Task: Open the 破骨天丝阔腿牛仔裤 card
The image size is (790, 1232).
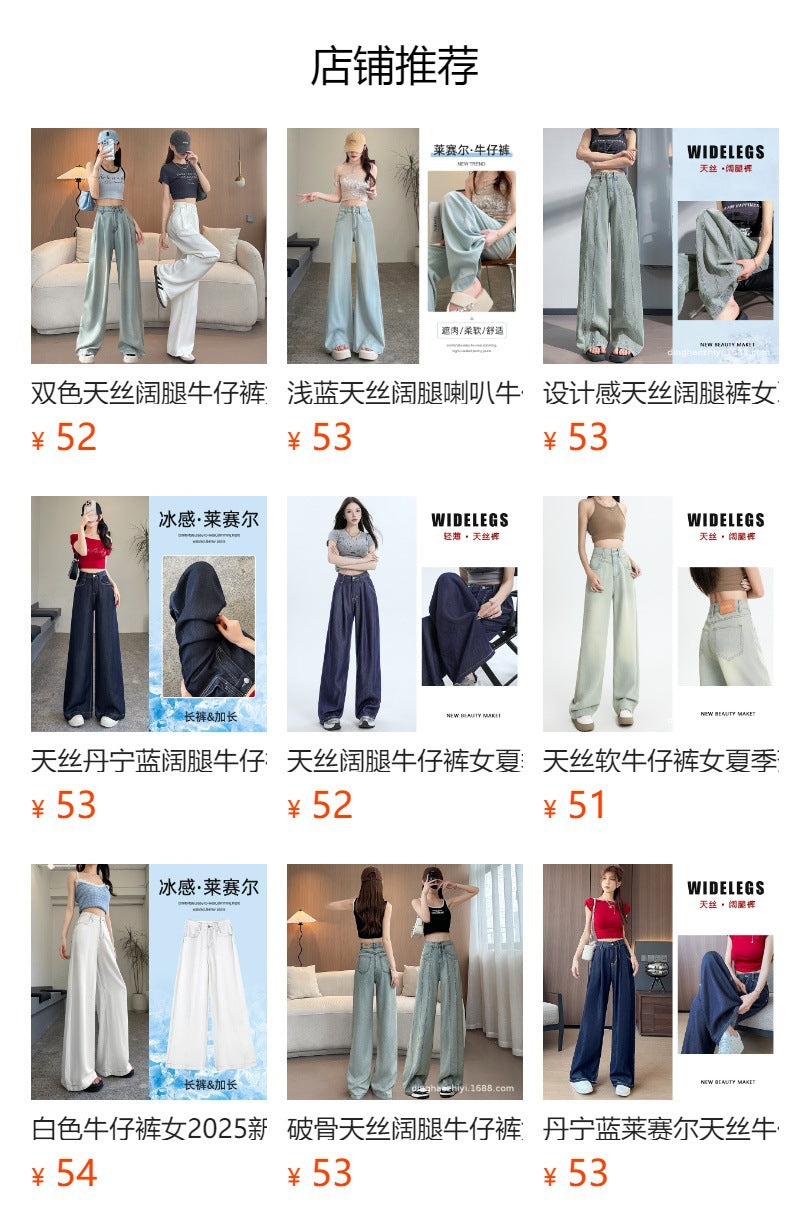Action: (x=404, y=982)
